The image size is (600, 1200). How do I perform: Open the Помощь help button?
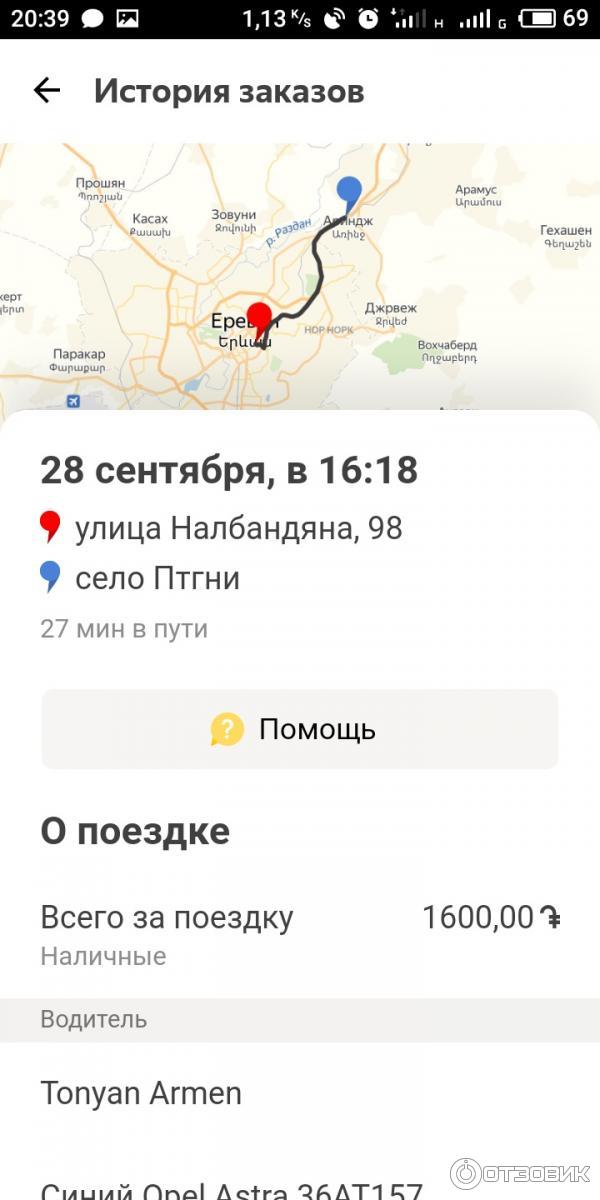[300, 729]
